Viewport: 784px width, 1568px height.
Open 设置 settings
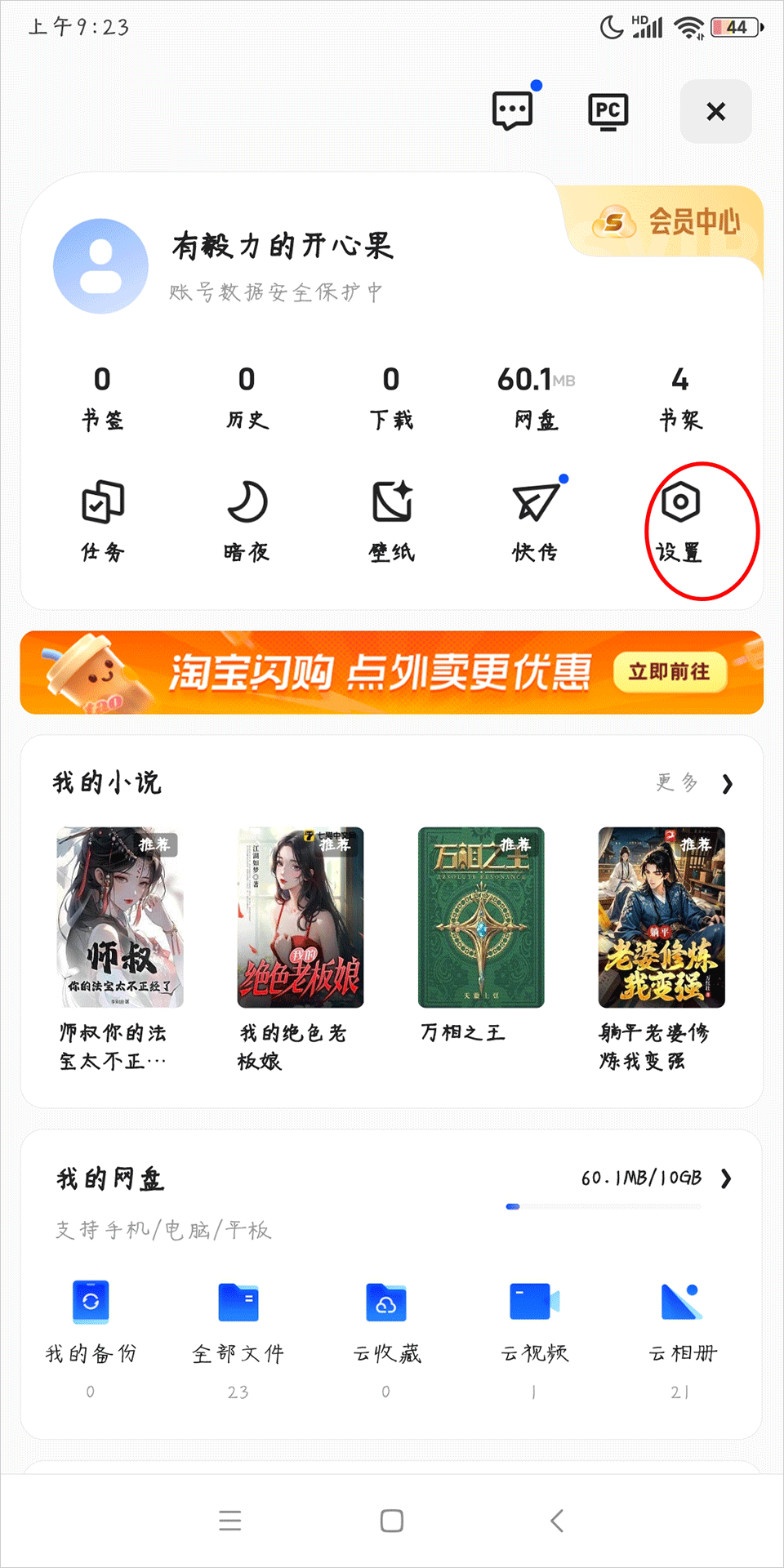pos(680,520)
